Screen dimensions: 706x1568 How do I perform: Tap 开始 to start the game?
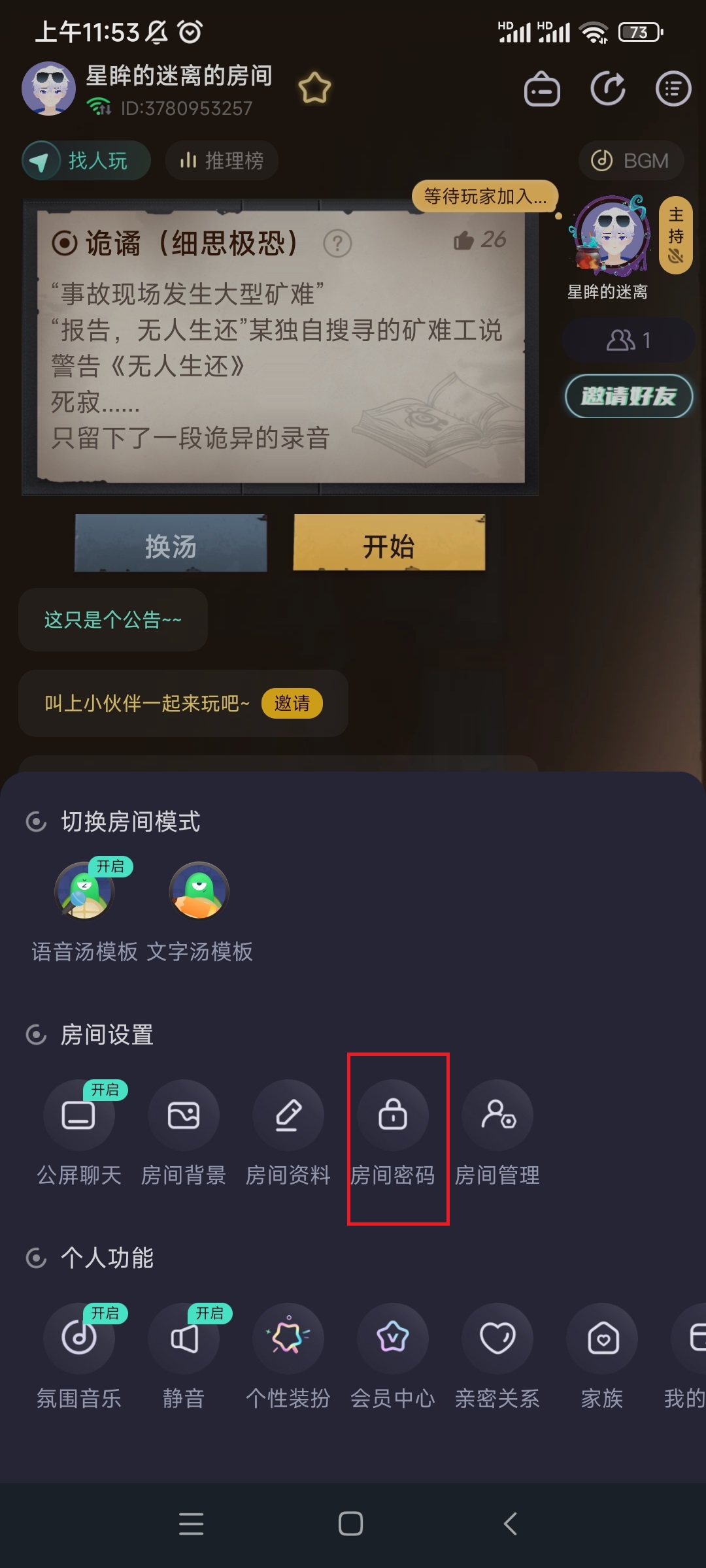pyautogui.click(x=389, y=544)
